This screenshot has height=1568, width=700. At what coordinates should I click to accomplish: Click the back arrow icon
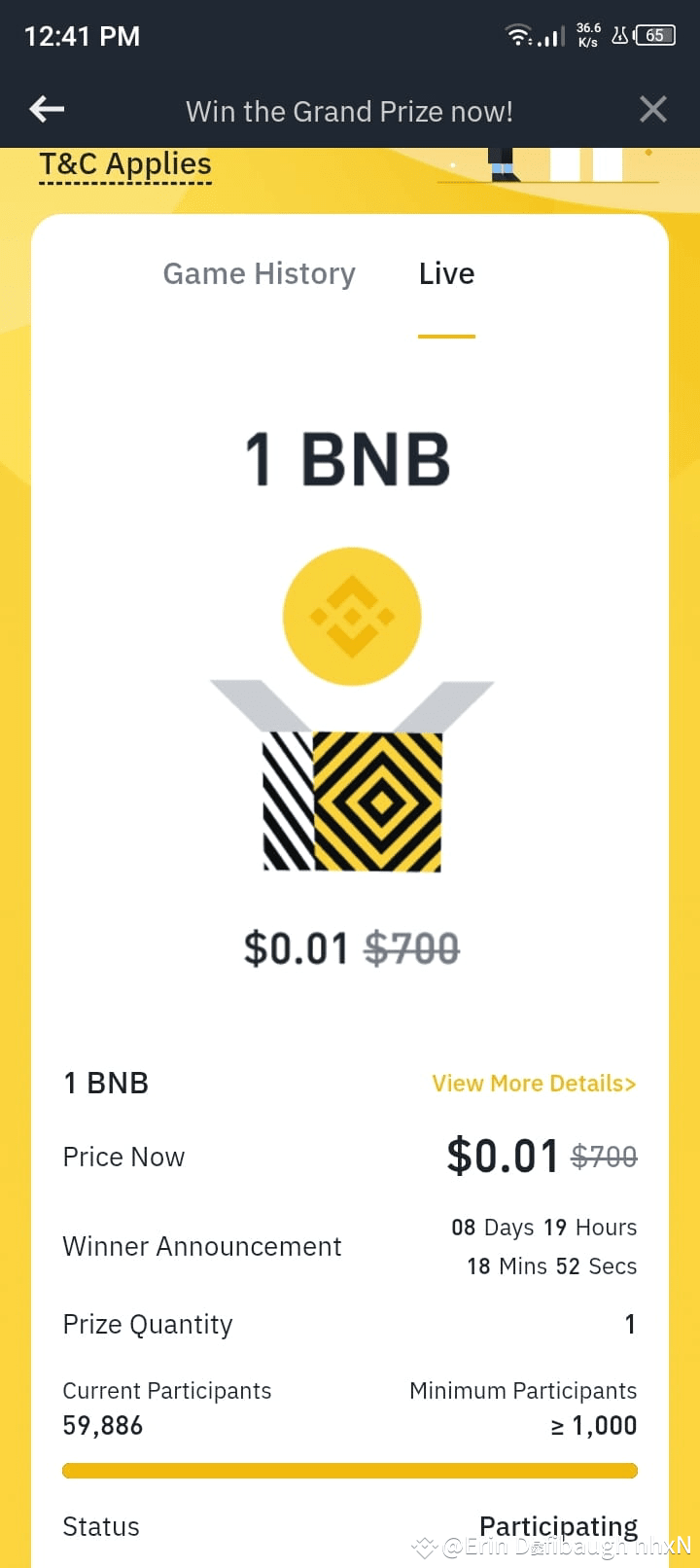pos(46,109)
